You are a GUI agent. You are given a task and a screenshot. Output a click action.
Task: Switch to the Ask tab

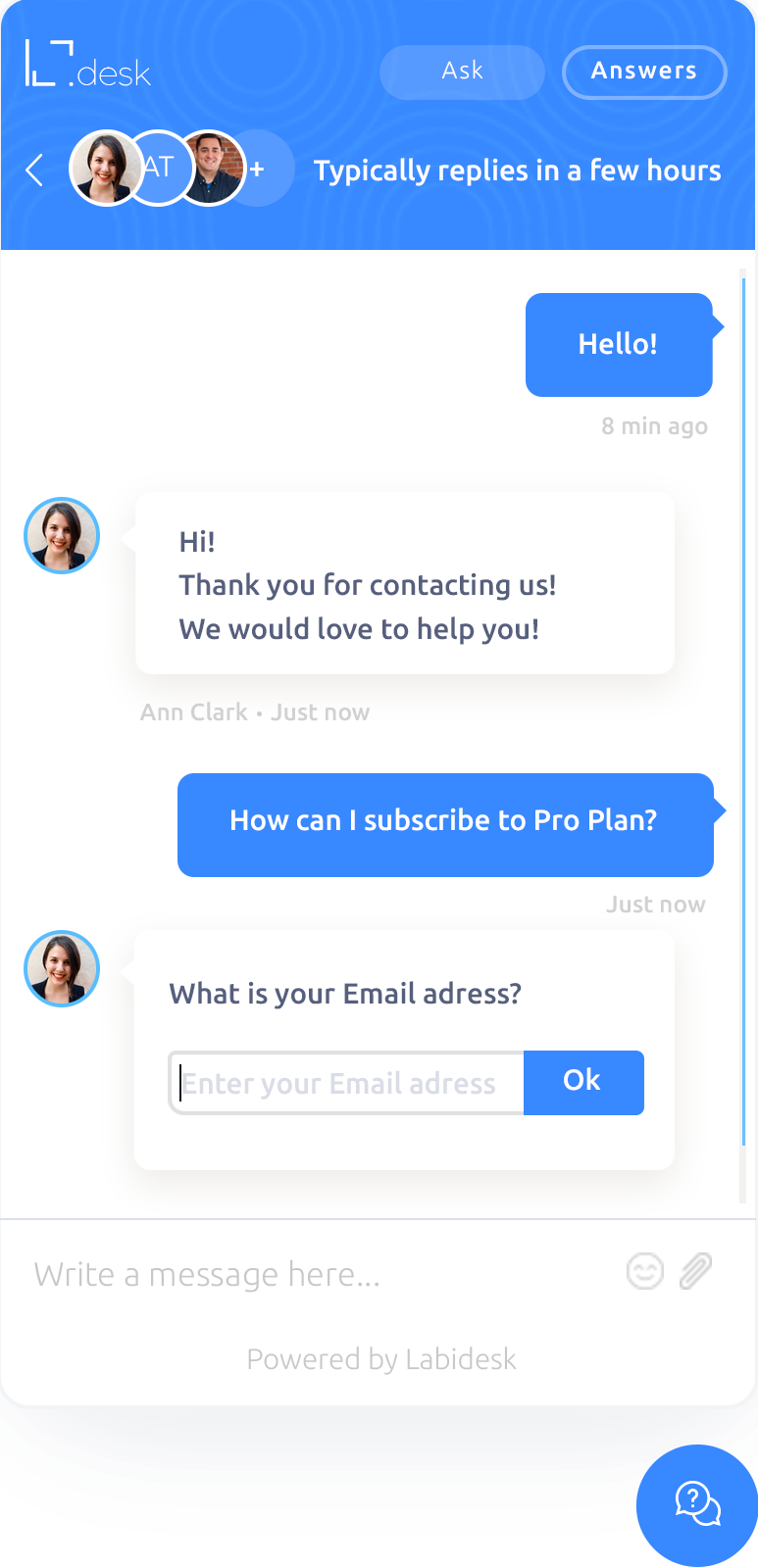click(x=462, y=72)
